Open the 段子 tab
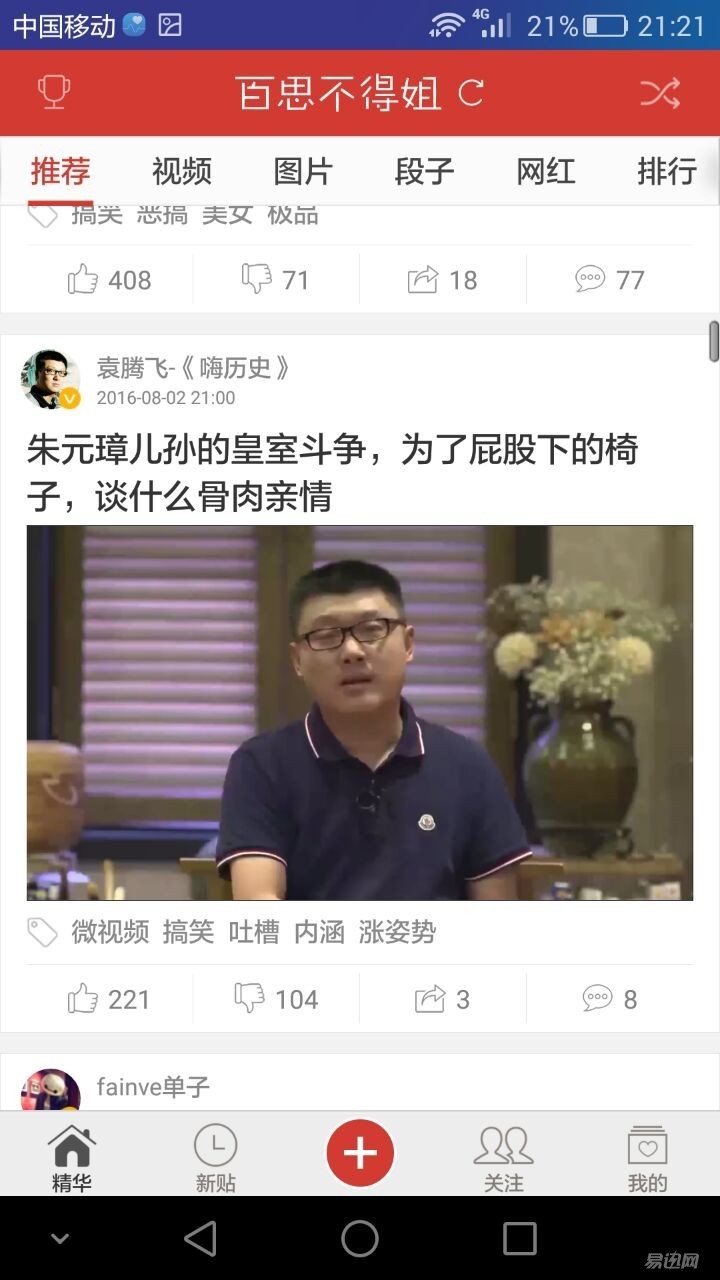This screenshot has width=720, height=1280. pyautogui.click(x=425, y=171)
